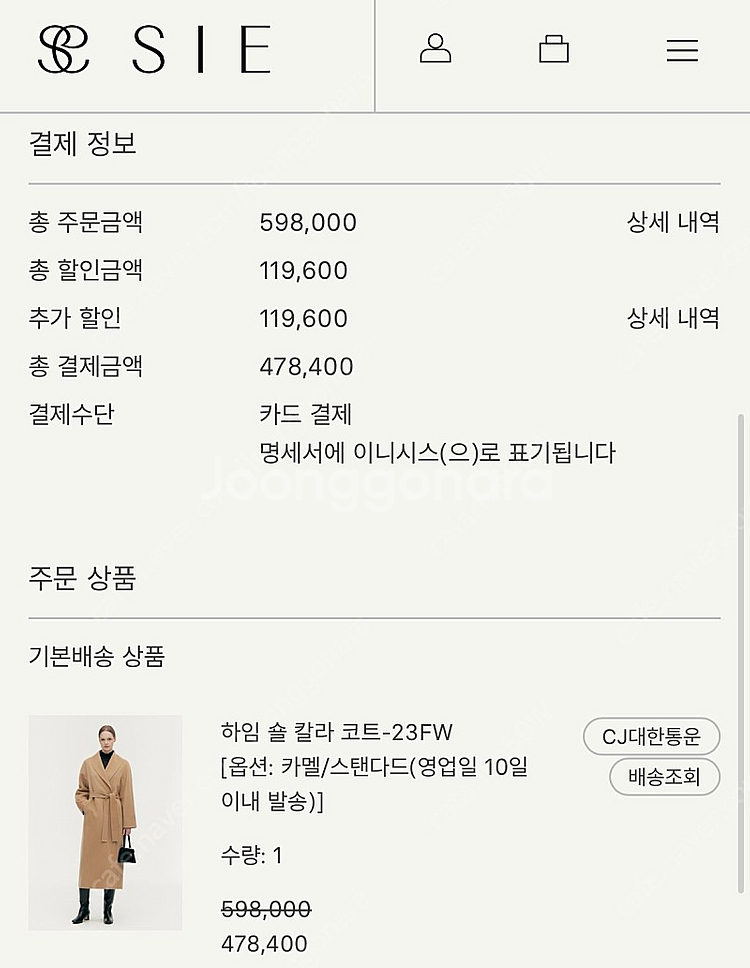The image size is (750, 968).
Task: View 상세 내역 for 총 주문금액
Action: point(673,222)
